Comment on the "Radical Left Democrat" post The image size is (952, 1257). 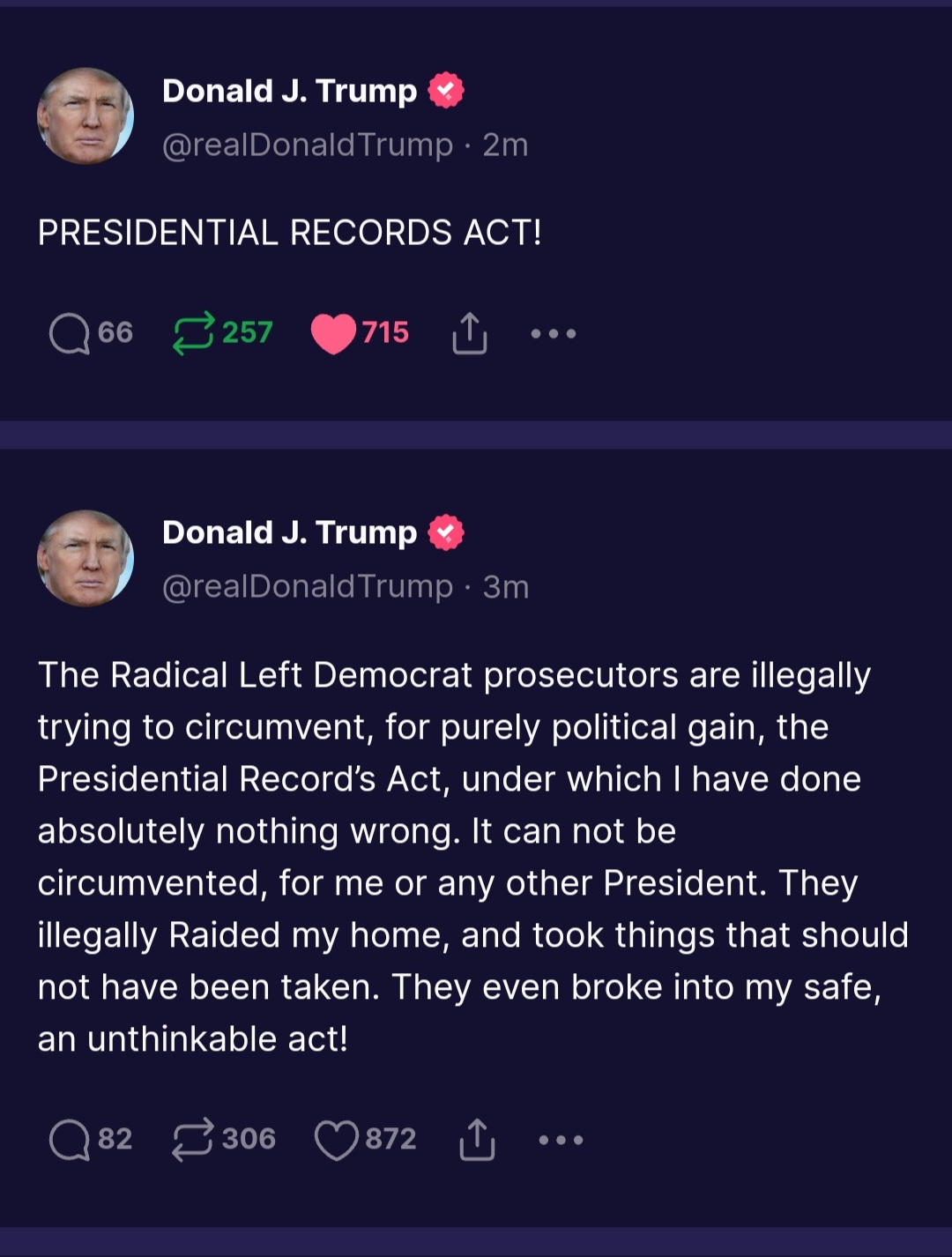pyautogui.click(x=70, y=1140)
